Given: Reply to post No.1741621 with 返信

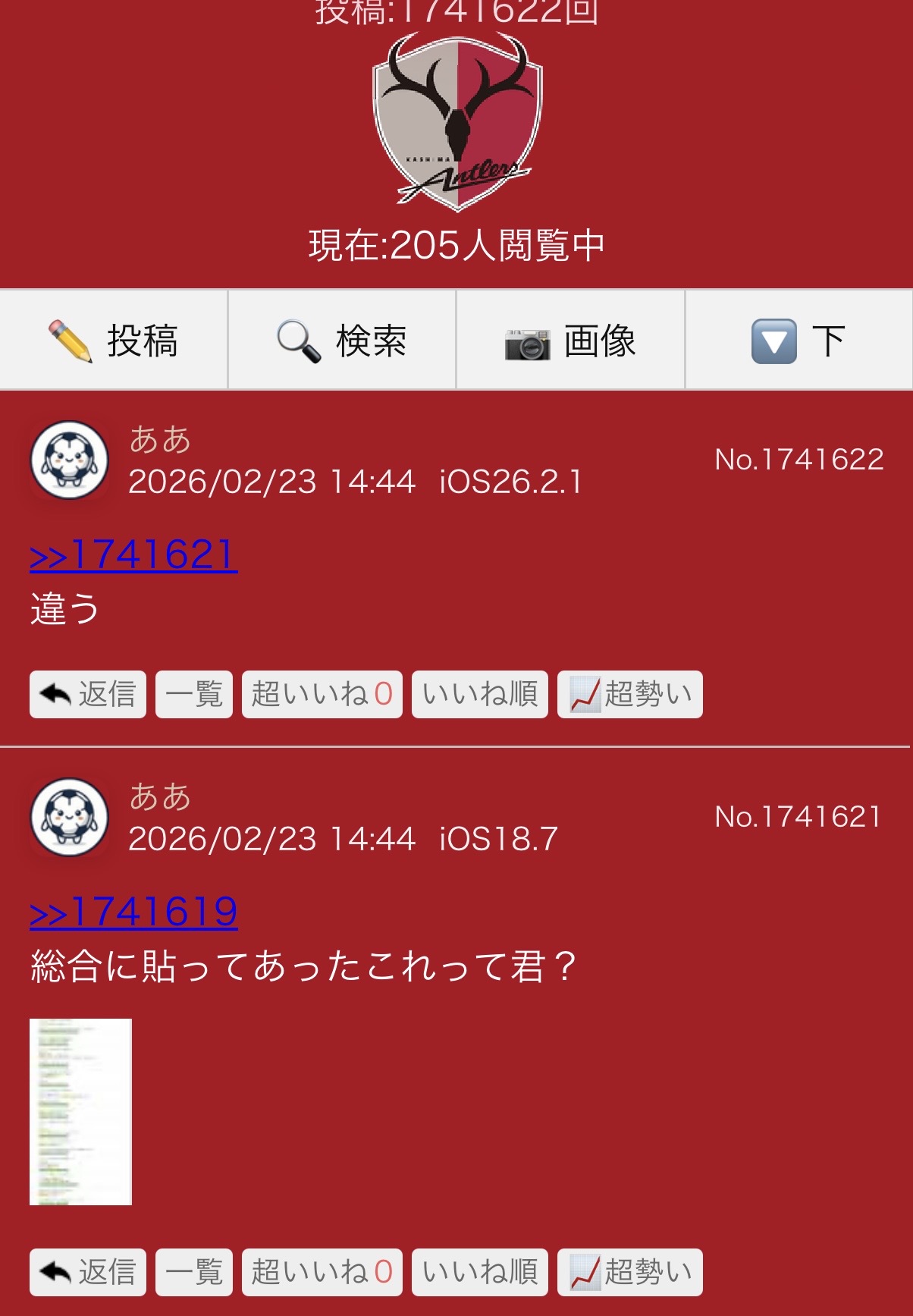Looking at the screenshot, I should (x=88, y=1272).
